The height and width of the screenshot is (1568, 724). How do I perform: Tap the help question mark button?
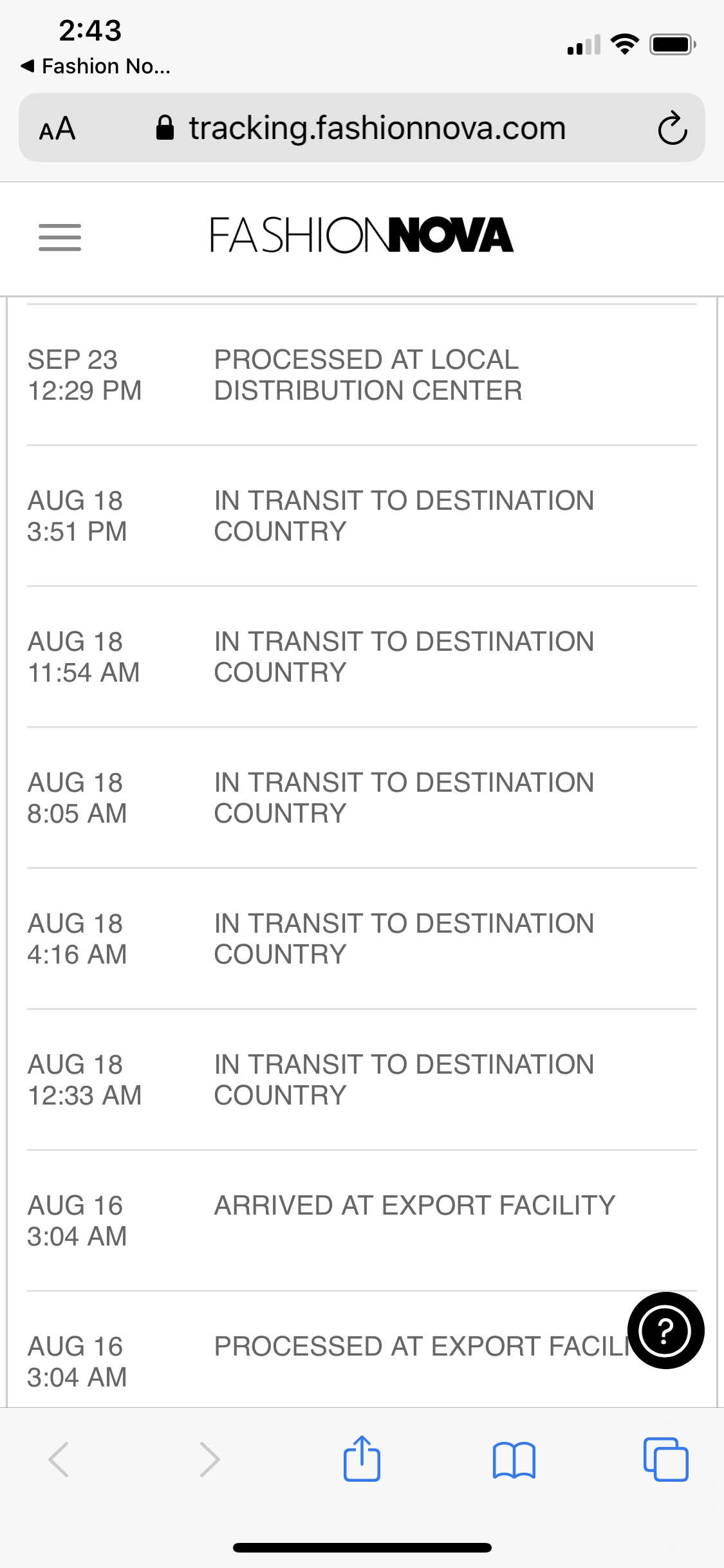[x=666, y=1330]
